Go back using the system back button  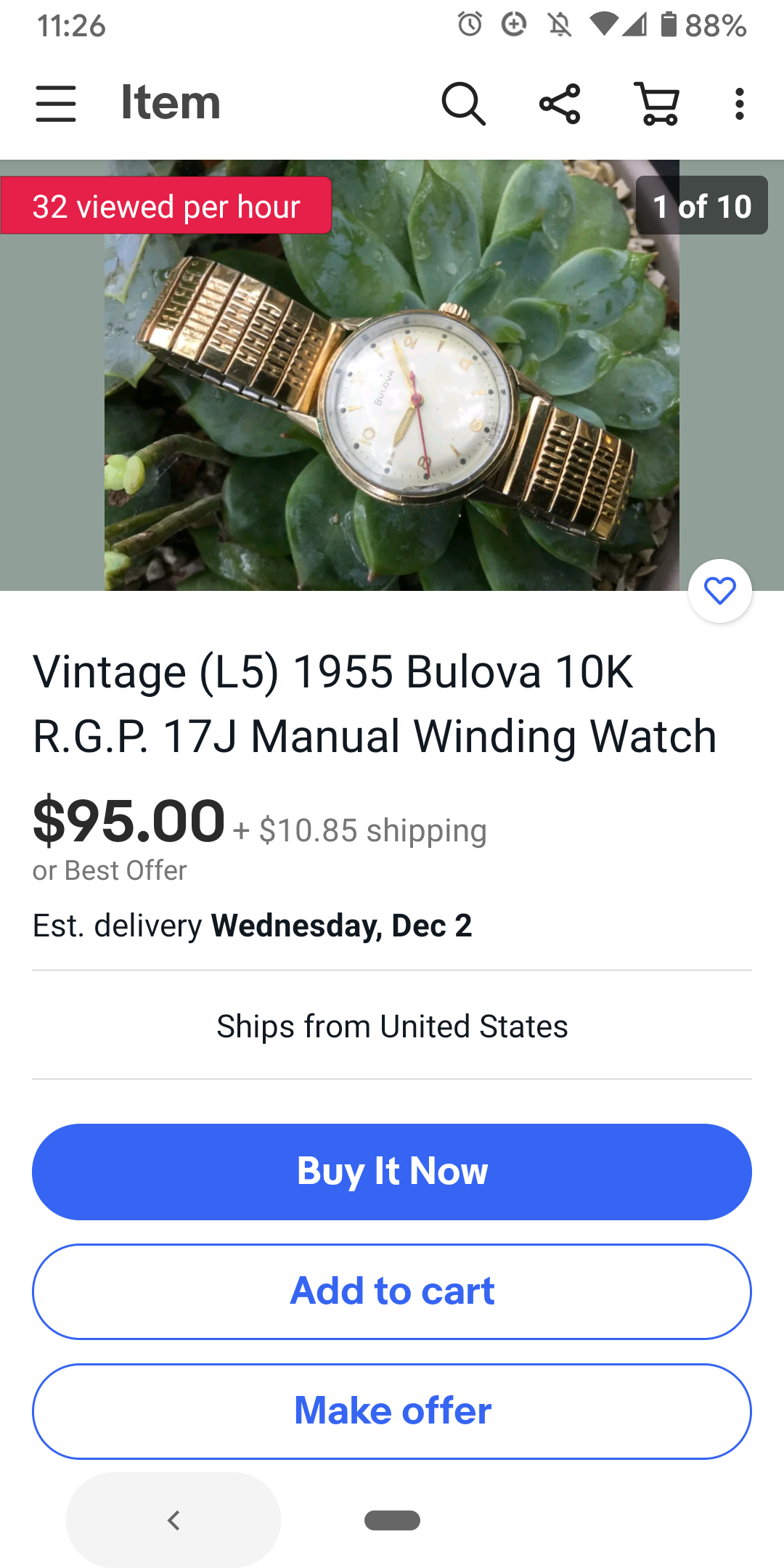click(173, 1520)
